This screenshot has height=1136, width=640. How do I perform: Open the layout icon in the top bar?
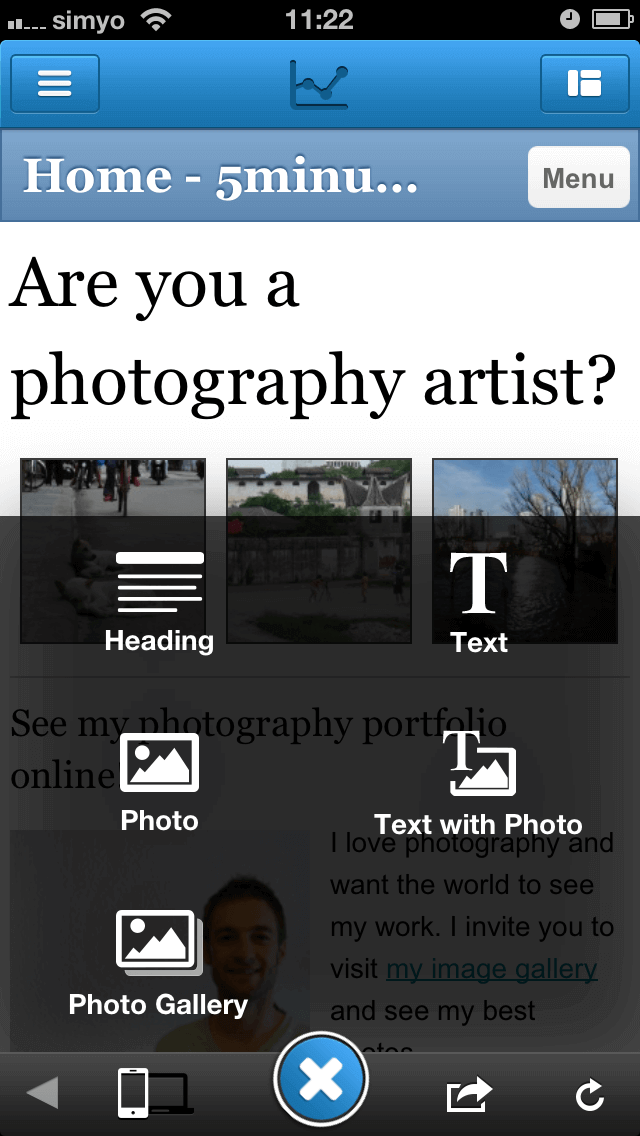(585, 83)
